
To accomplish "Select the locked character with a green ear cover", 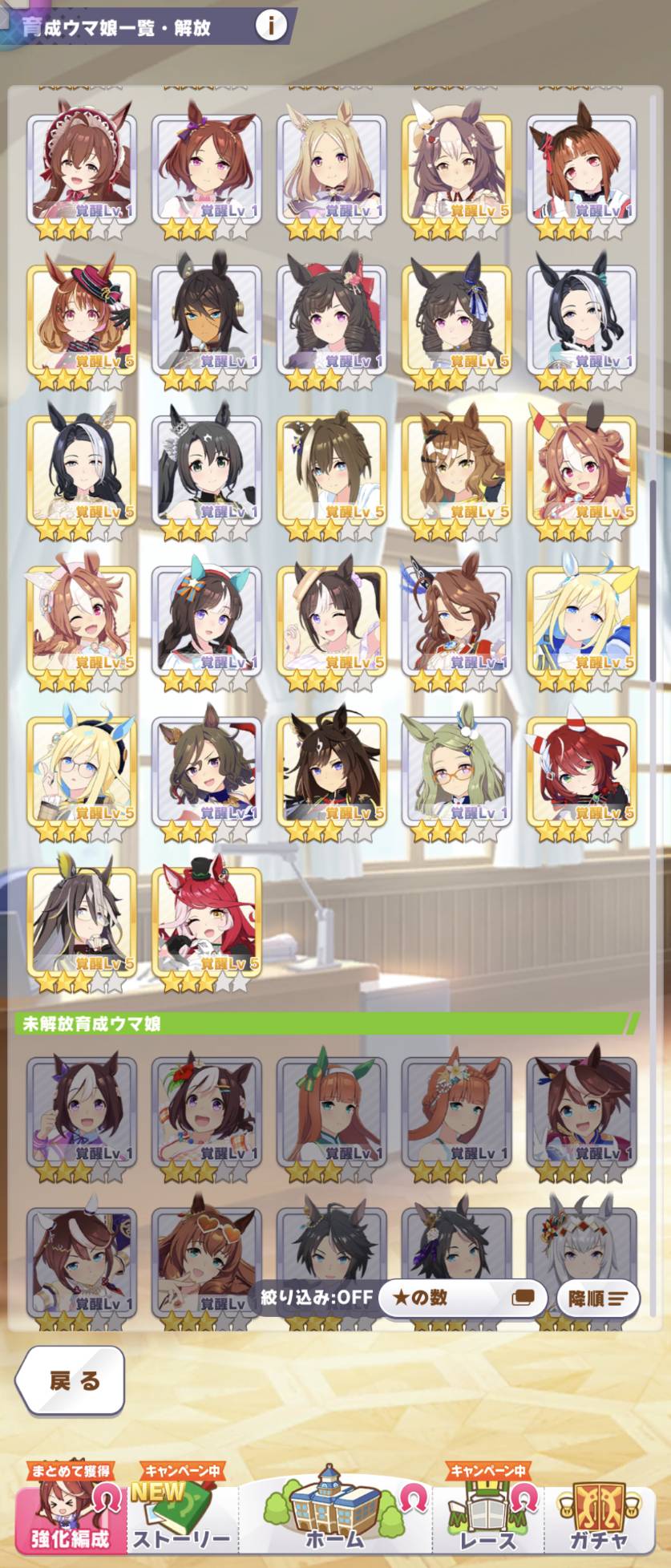I will pos(331,1111).
